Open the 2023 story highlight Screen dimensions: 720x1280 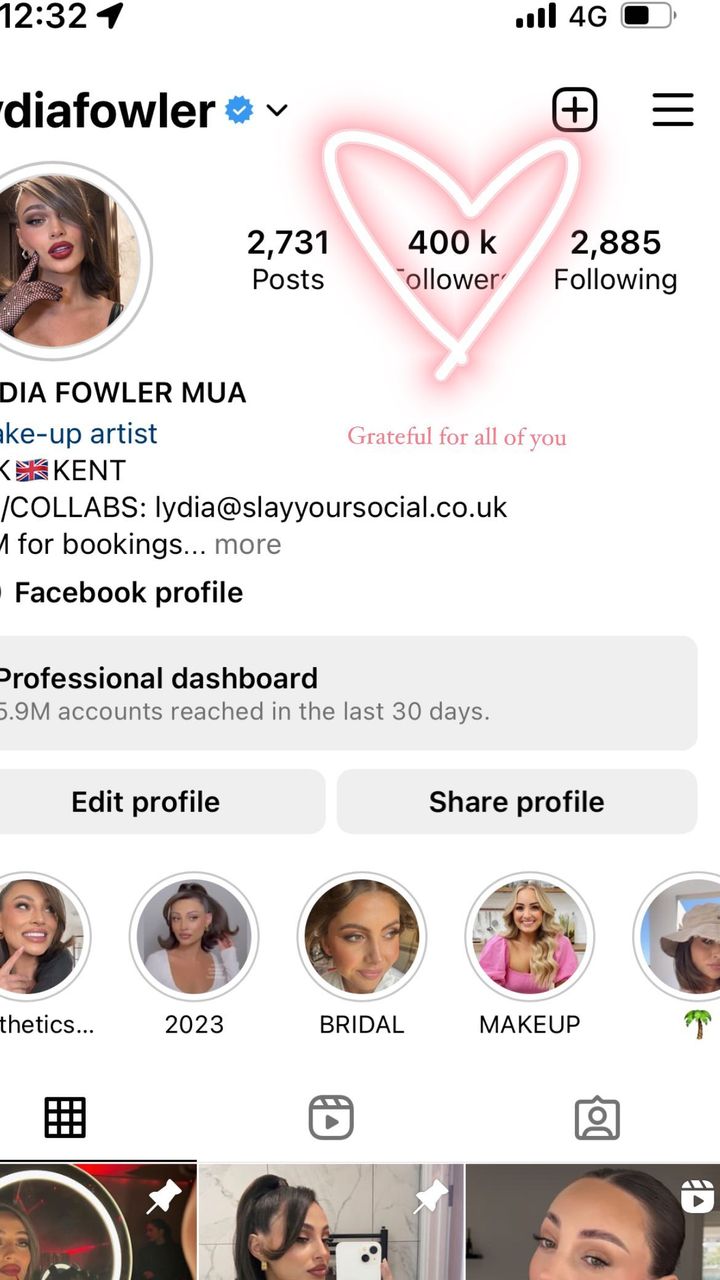coord(194,956)
